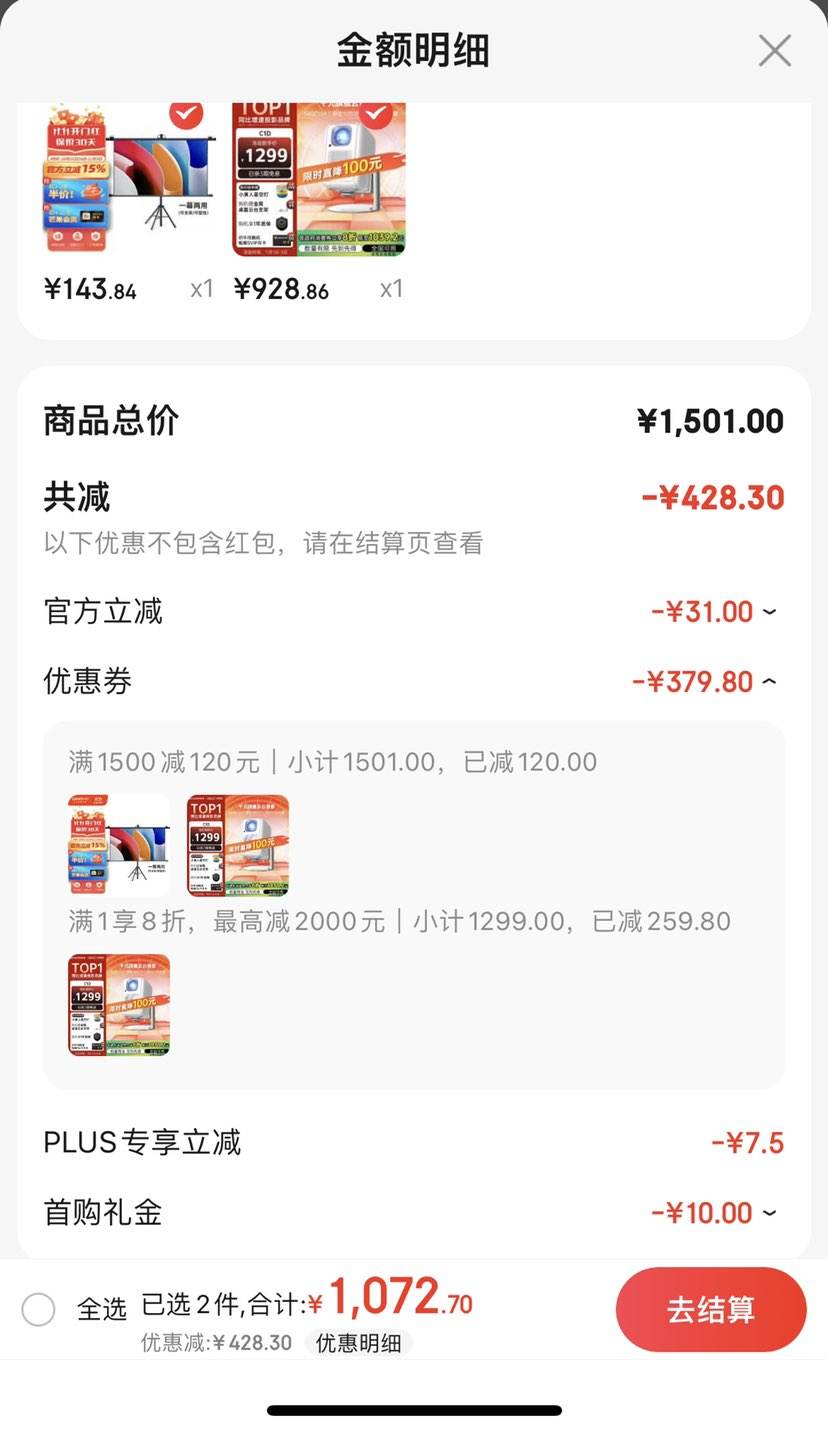Toggle the 全选 select-all circle
The width and height of the screenshot is (828, 1432).
(39, 1308)
